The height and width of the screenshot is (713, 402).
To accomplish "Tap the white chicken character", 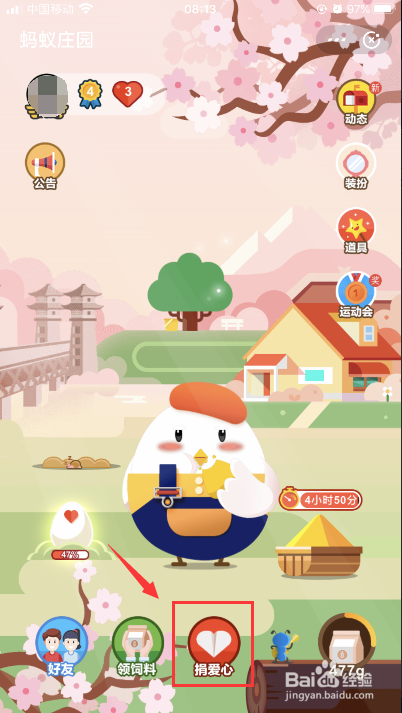I will coord(200,473).
